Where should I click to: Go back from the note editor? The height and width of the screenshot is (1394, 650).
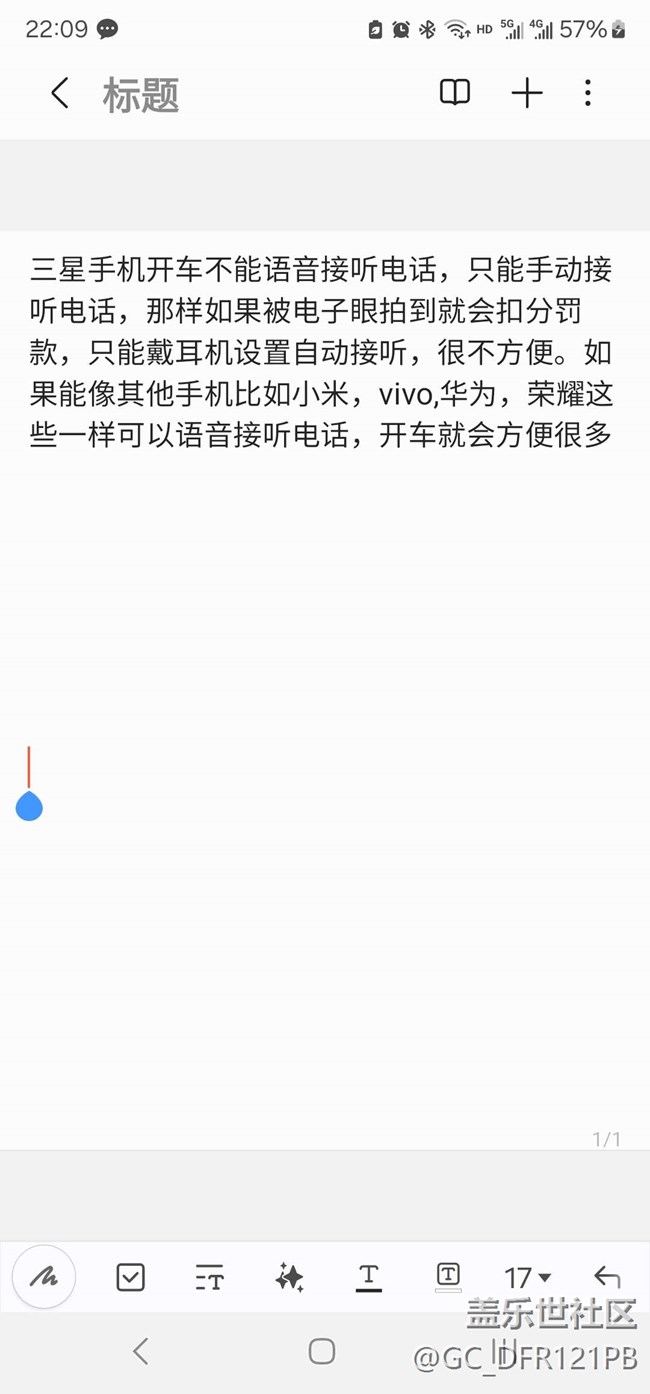(x=60, y=94)
